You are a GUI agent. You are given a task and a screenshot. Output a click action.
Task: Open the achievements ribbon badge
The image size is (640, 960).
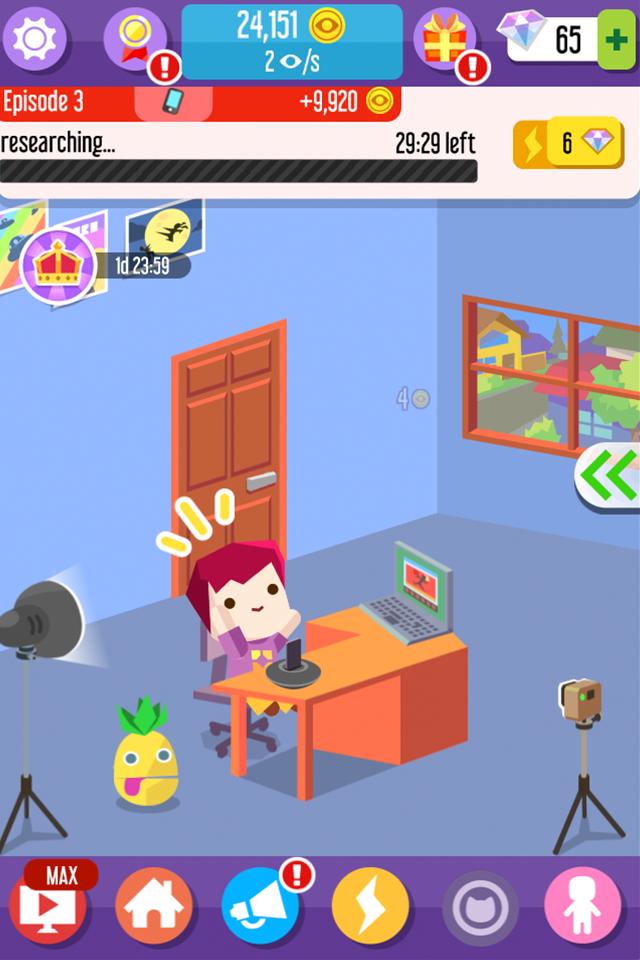pos(136,41)
